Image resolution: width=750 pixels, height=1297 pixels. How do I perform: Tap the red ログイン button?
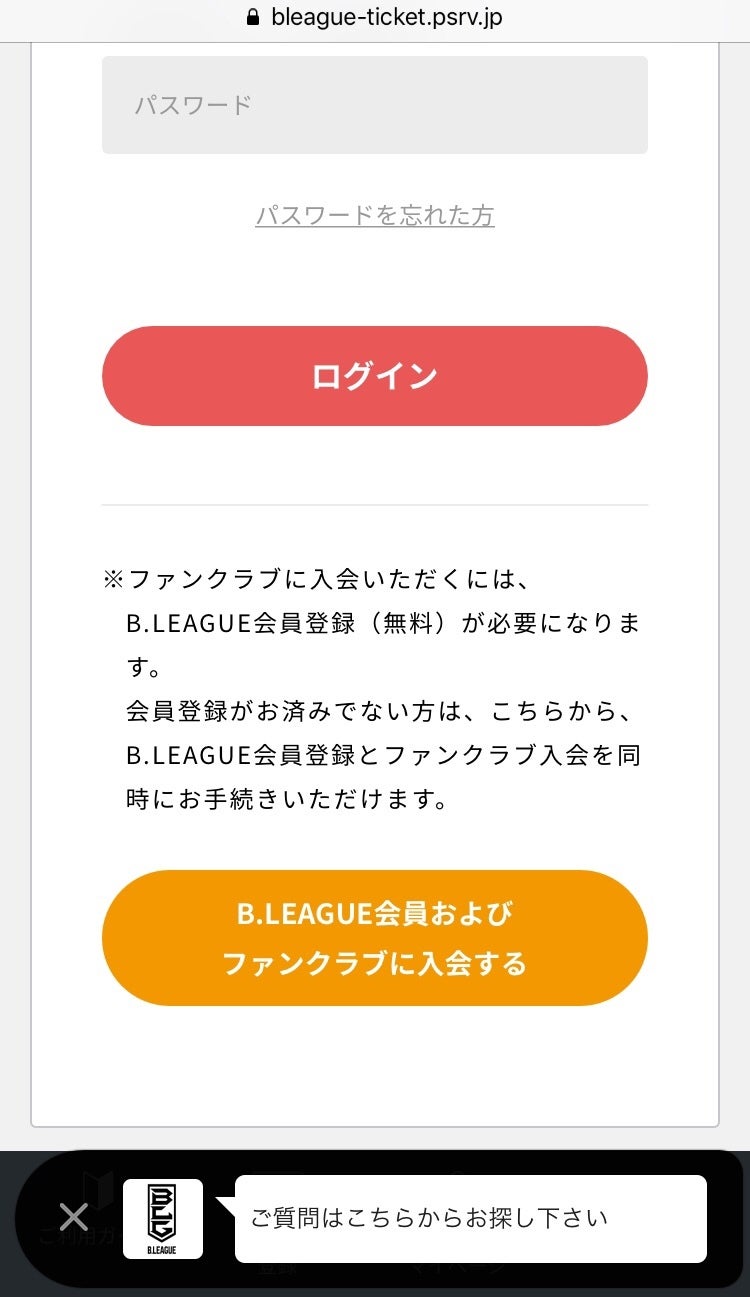click(x=375, y=376)
